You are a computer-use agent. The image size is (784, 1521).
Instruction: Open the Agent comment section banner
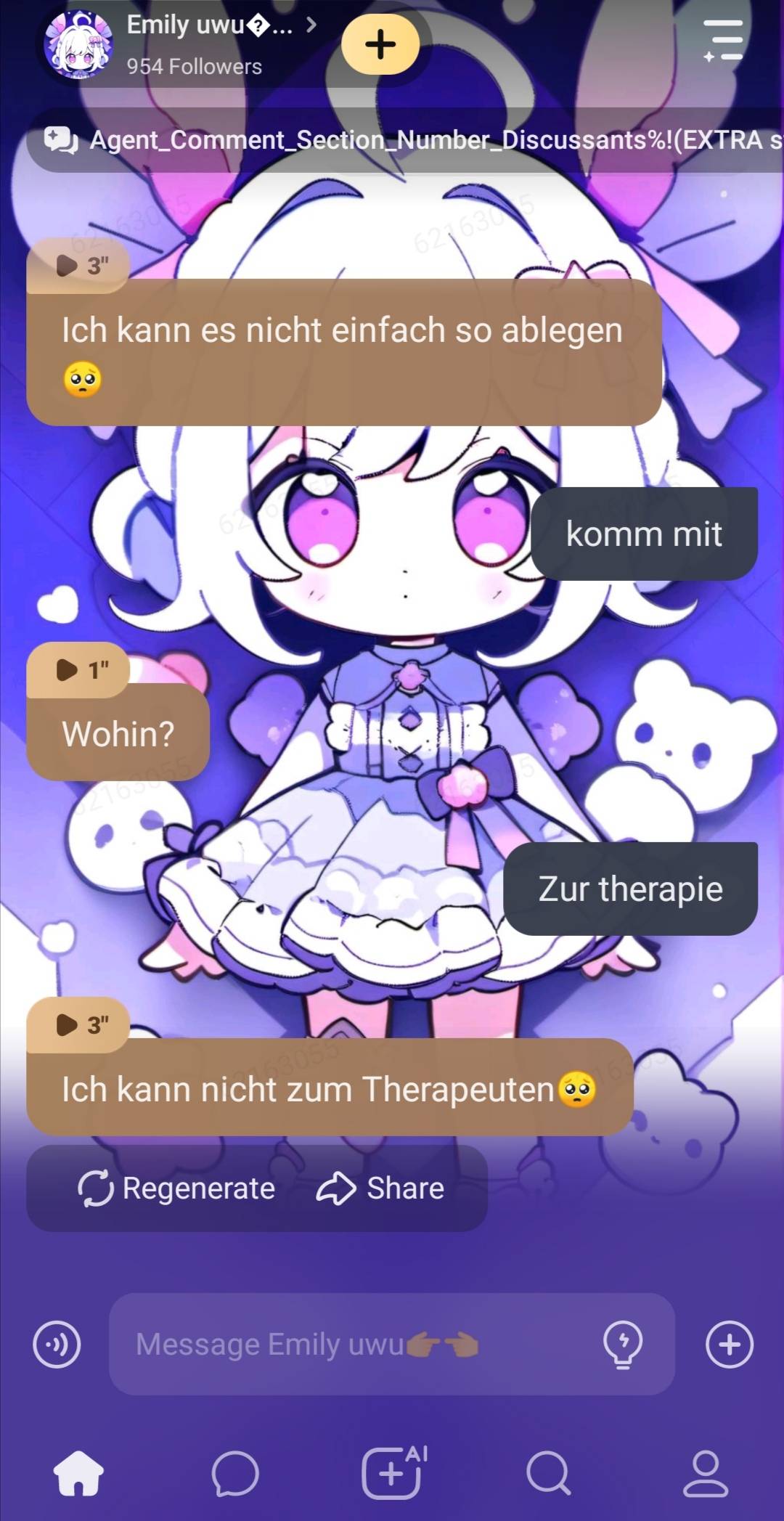[407, 140]
